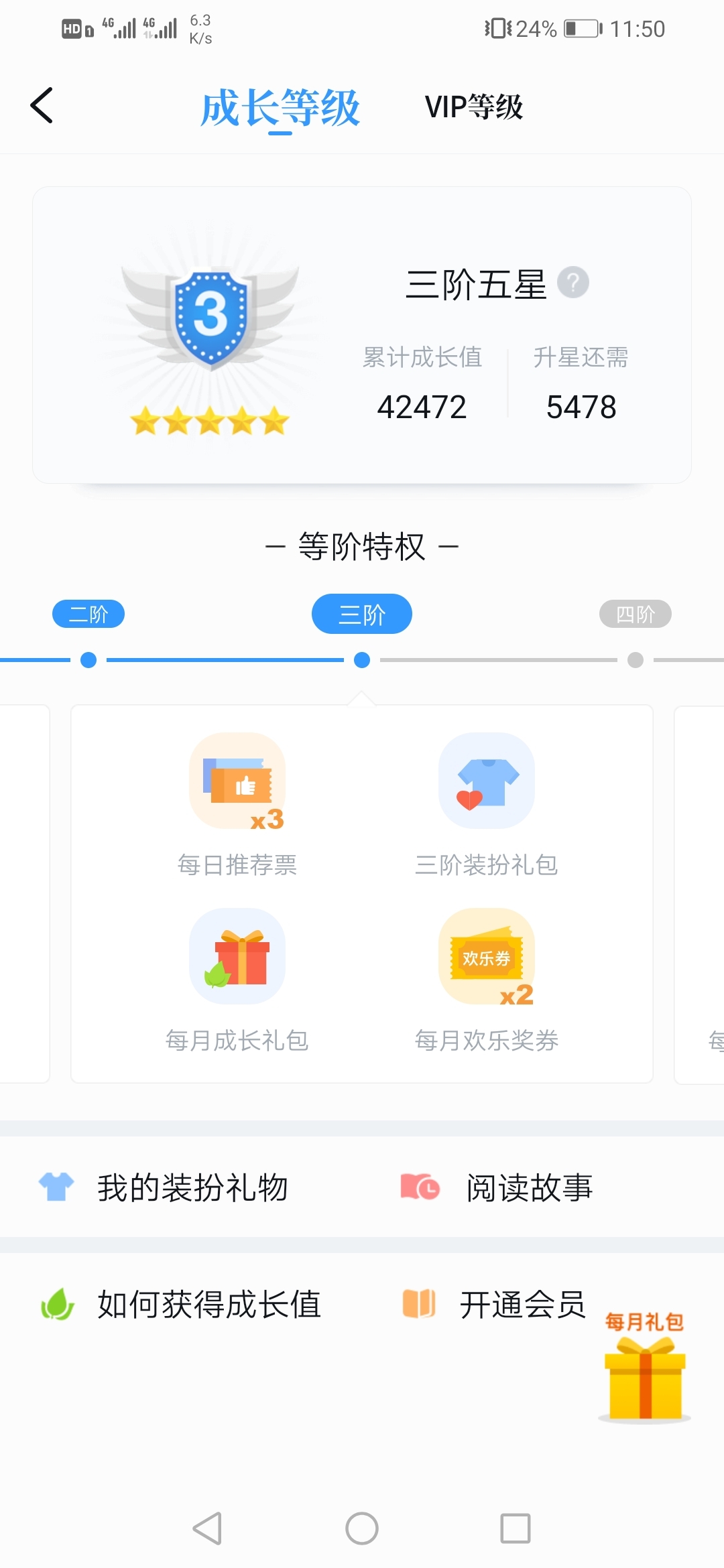
Task: Tap the help icon beside 三阶五星
Action: (x=573, y=282)
